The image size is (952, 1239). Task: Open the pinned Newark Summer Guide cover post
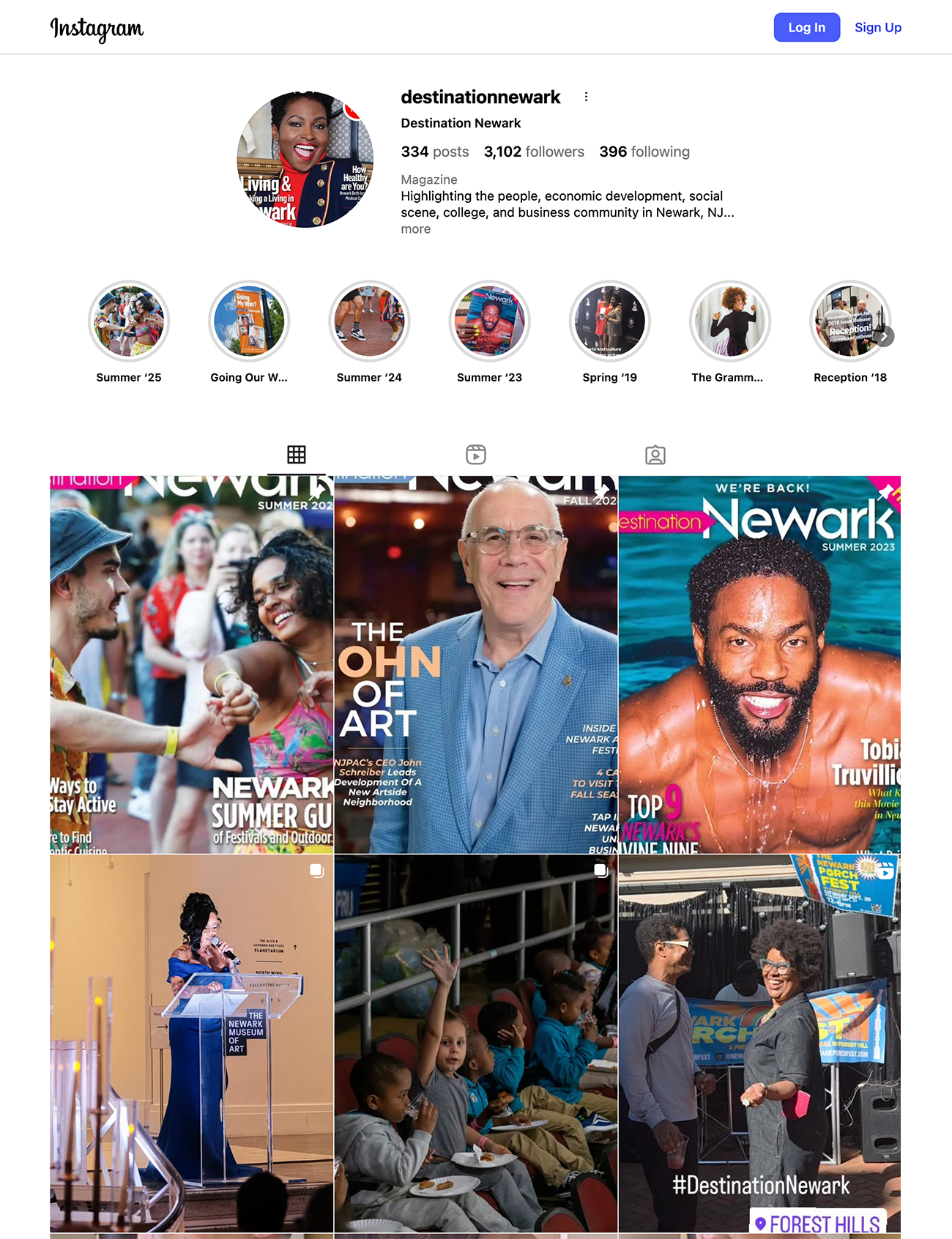(x=191, y=664)
